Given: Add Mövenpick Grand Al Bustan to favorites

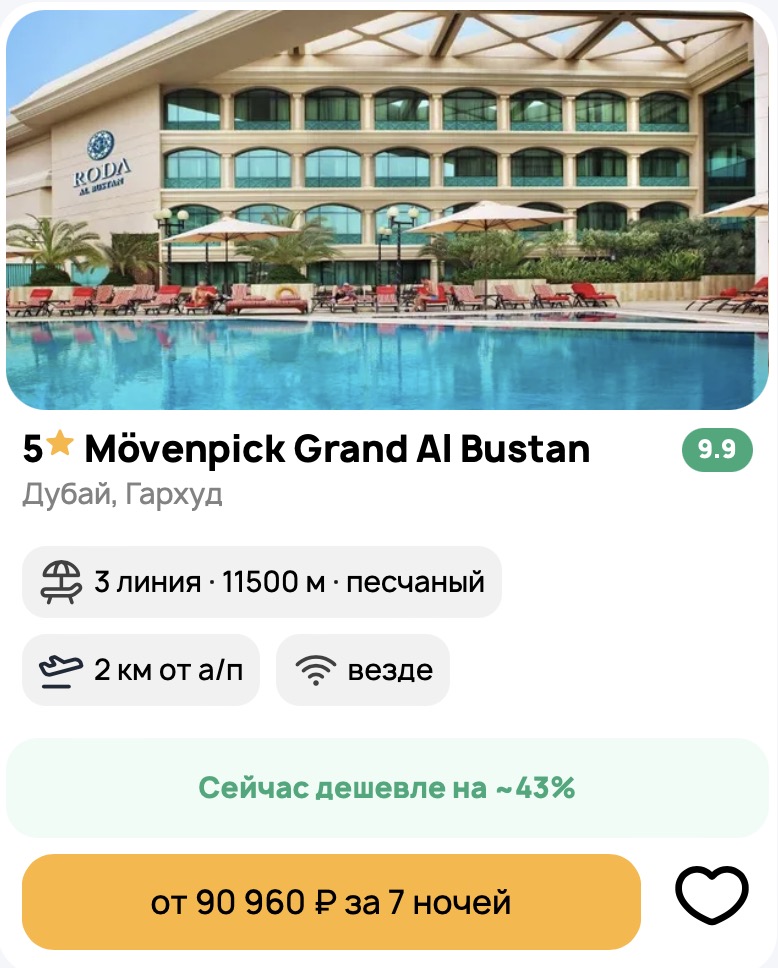Looking at the screenshot, I should [711, 895].
